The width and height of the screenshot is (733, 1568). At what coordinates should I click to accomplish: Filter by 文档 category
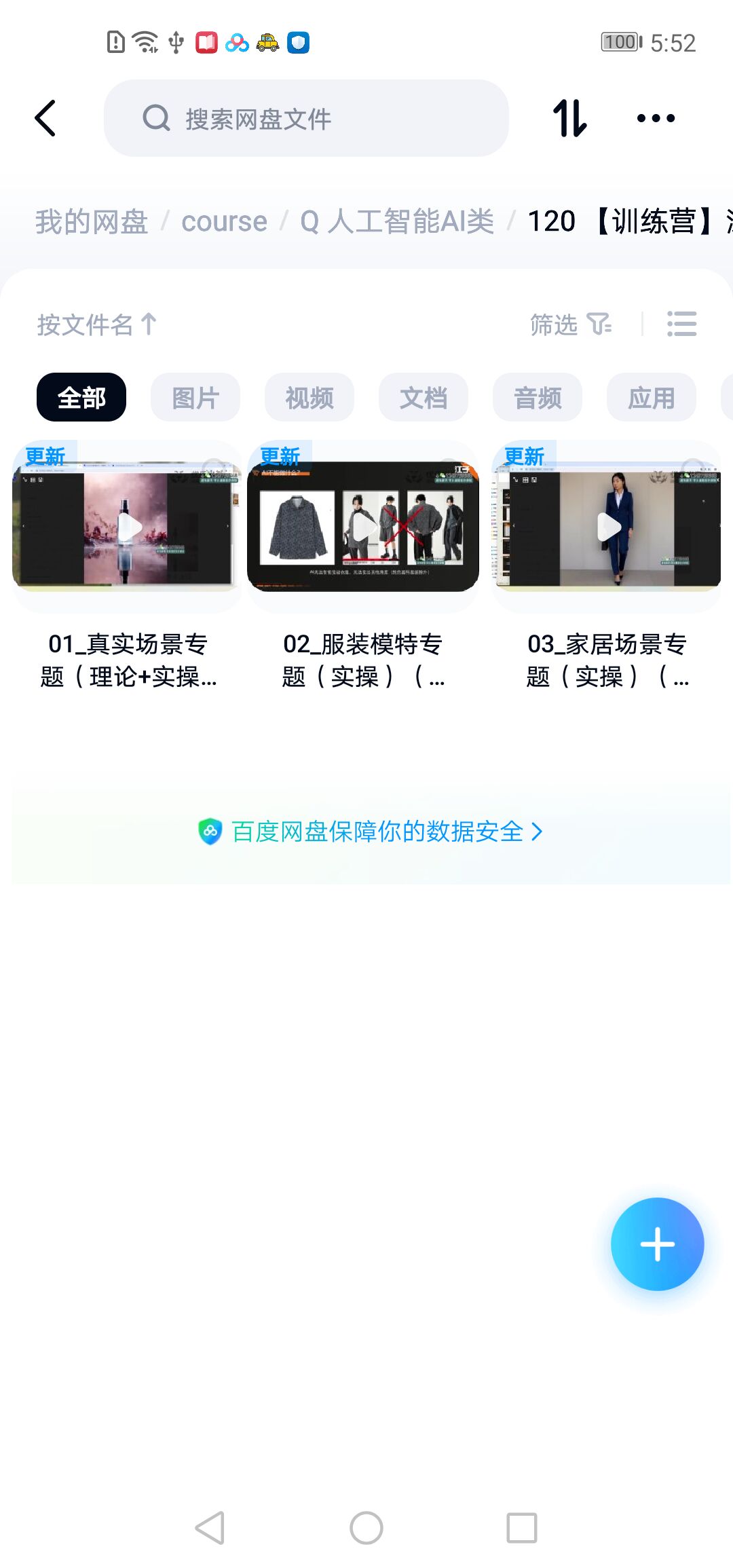(x=424, y=398)
